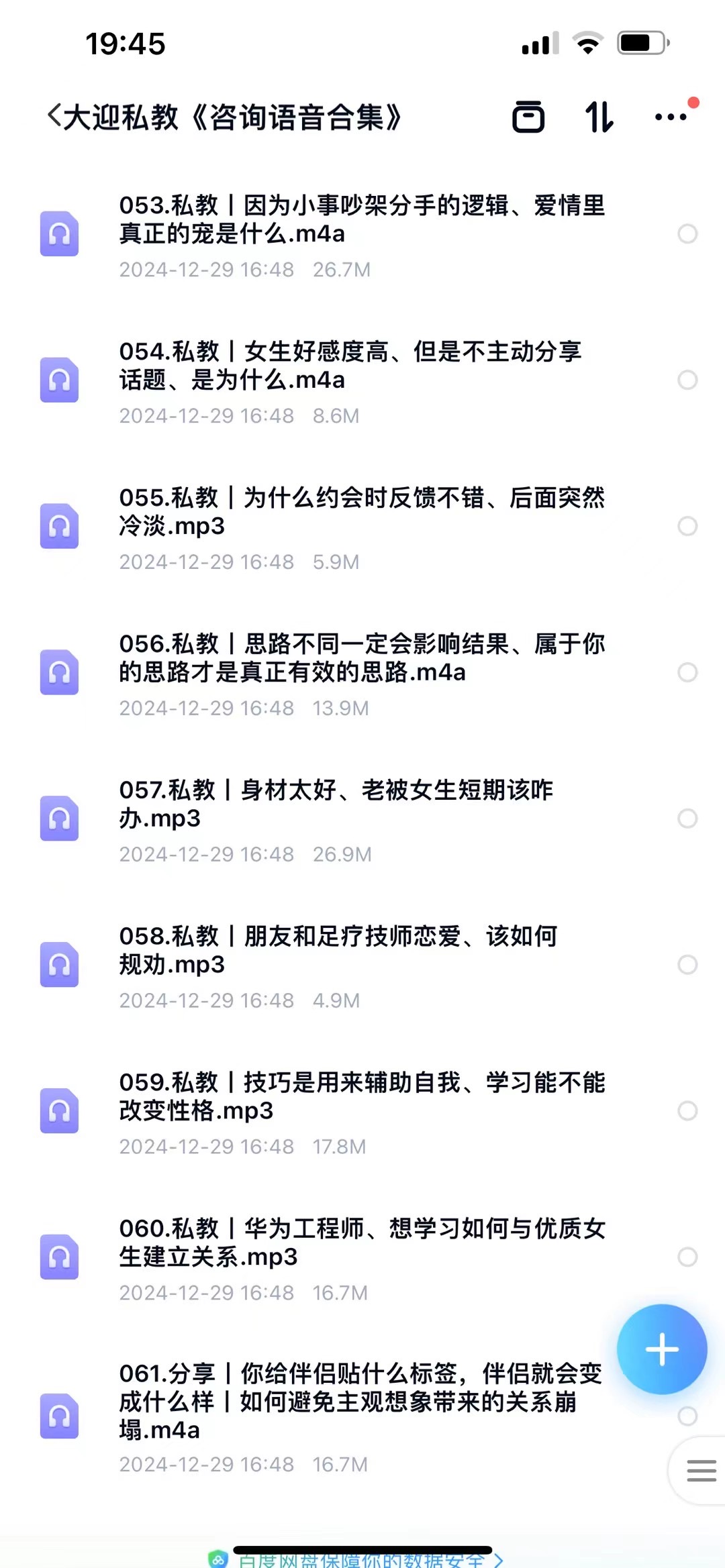Mark 056.私教 file as selected

(x=687, y=672)
